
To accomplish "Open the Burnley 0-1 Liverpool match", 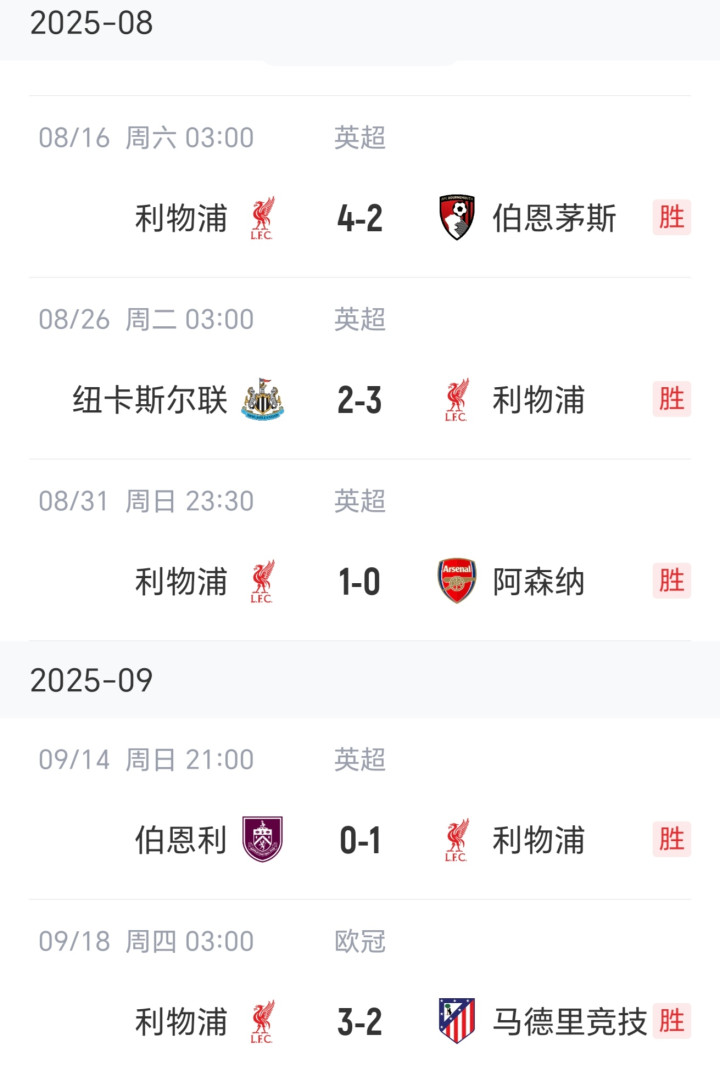I will (x=360, y=840).
